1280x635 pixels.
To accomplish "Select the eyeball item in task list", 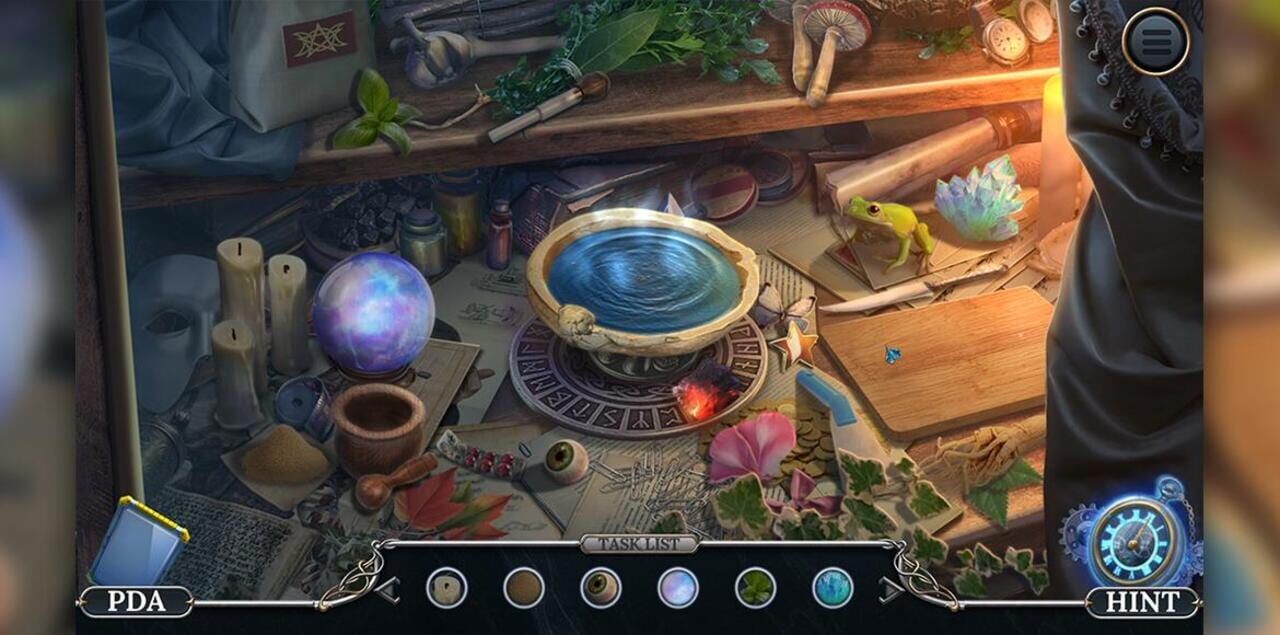I will pos(600,588).
